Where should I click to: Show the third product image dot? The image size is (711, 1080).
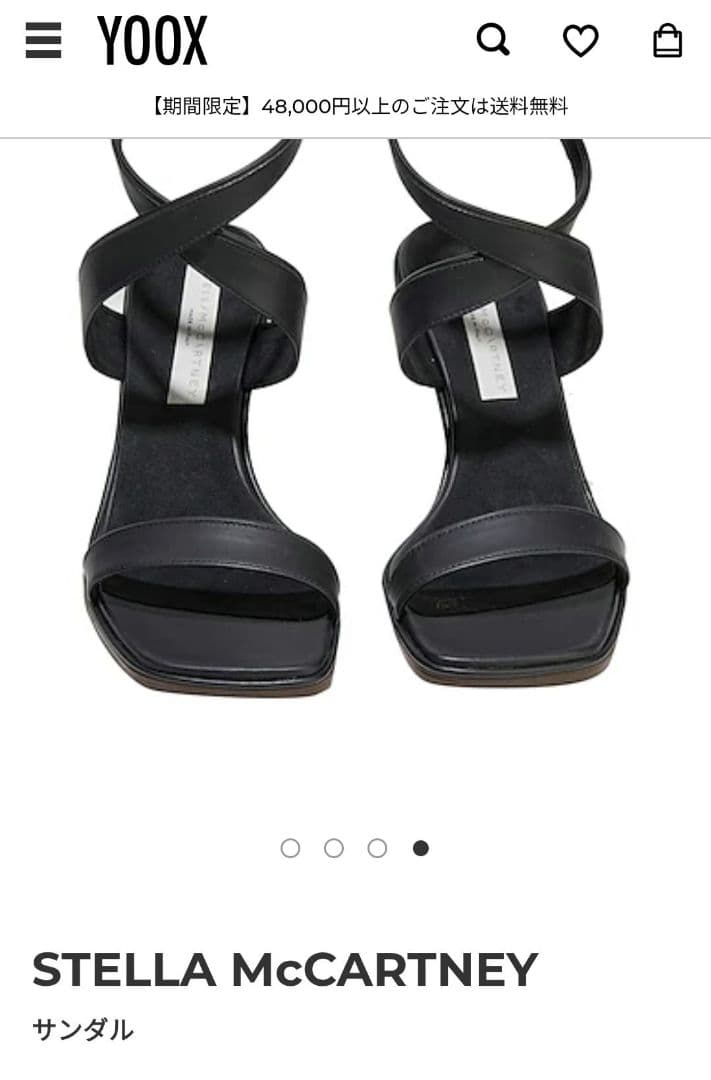click(x=377, y=848)
